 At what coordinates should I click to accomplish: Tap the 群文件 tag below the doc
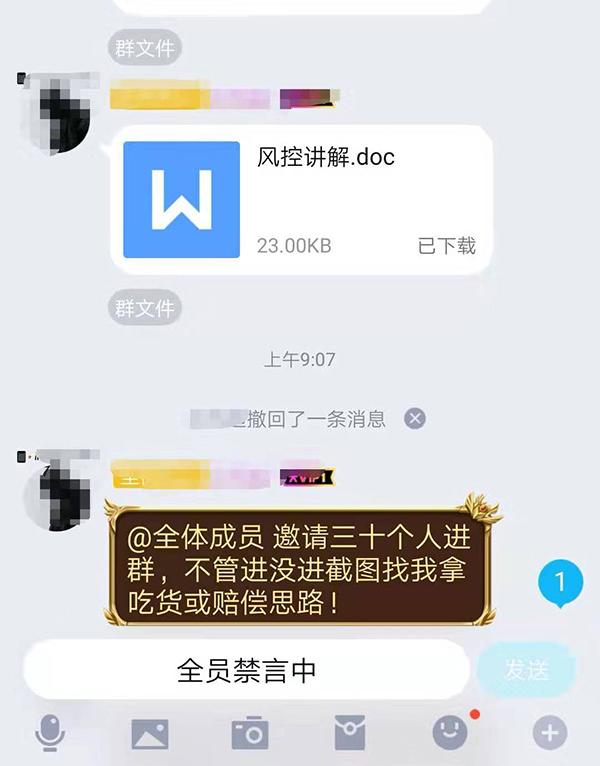145,307
